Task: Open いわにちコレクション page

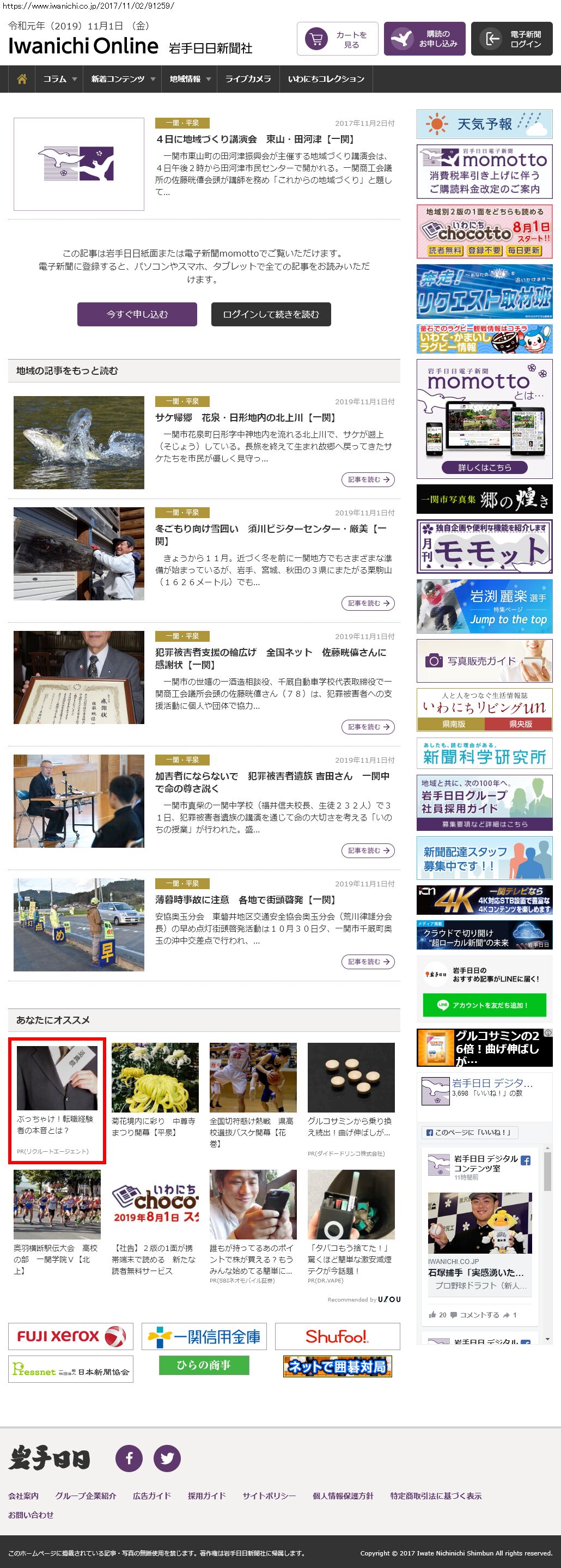Action: (x=326, y=79)
